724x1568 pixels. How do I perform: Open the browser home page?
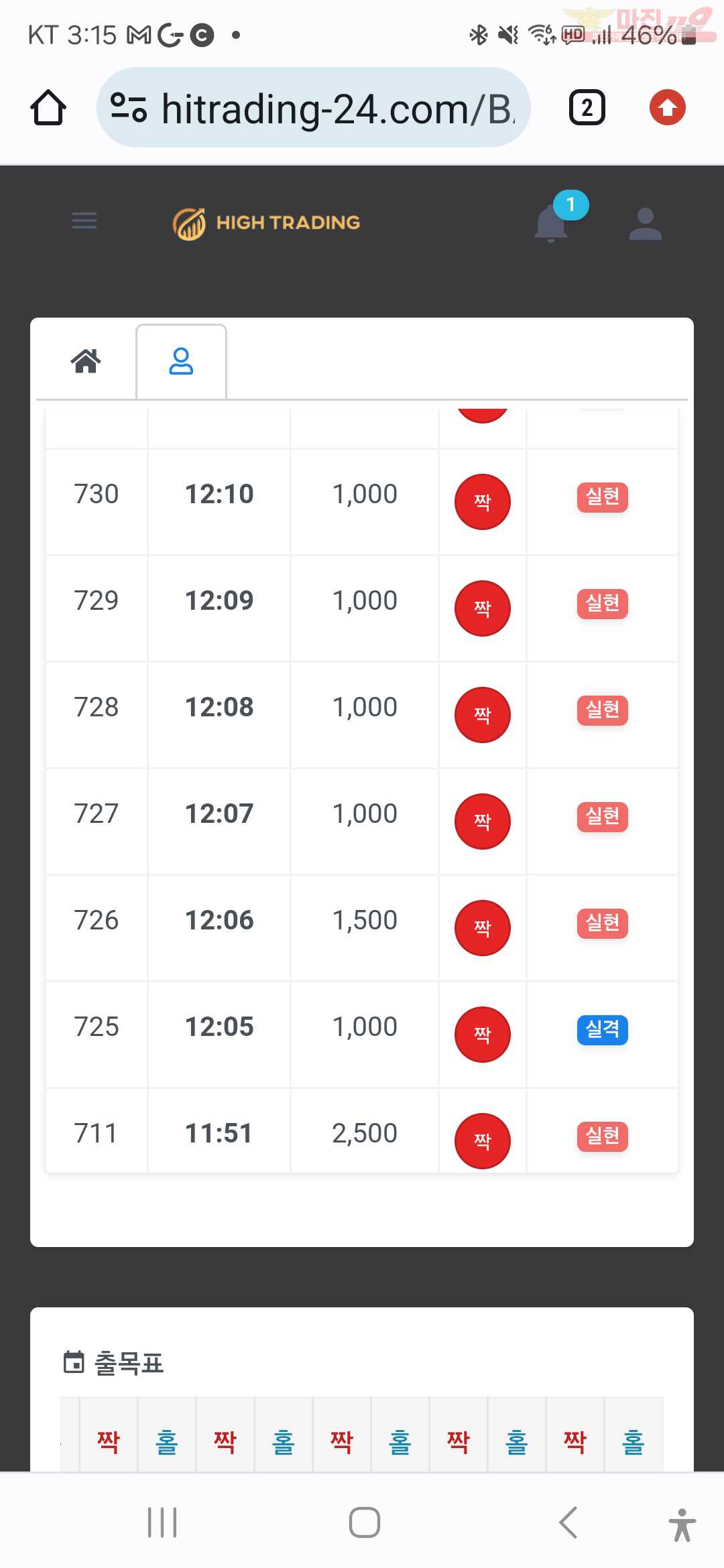click(x=48, y=108)
